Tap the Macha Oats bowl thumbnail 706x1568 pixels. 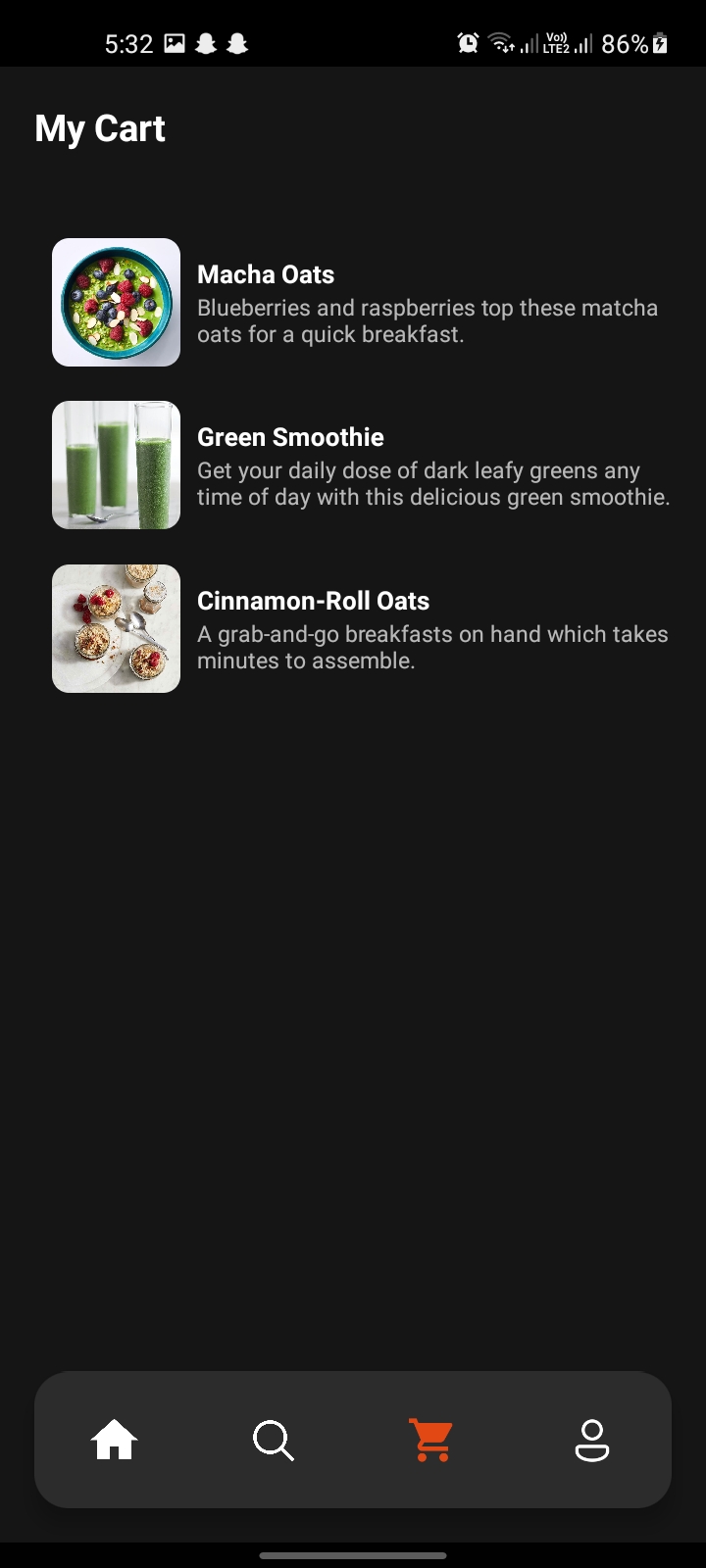(x=116, y=302)
